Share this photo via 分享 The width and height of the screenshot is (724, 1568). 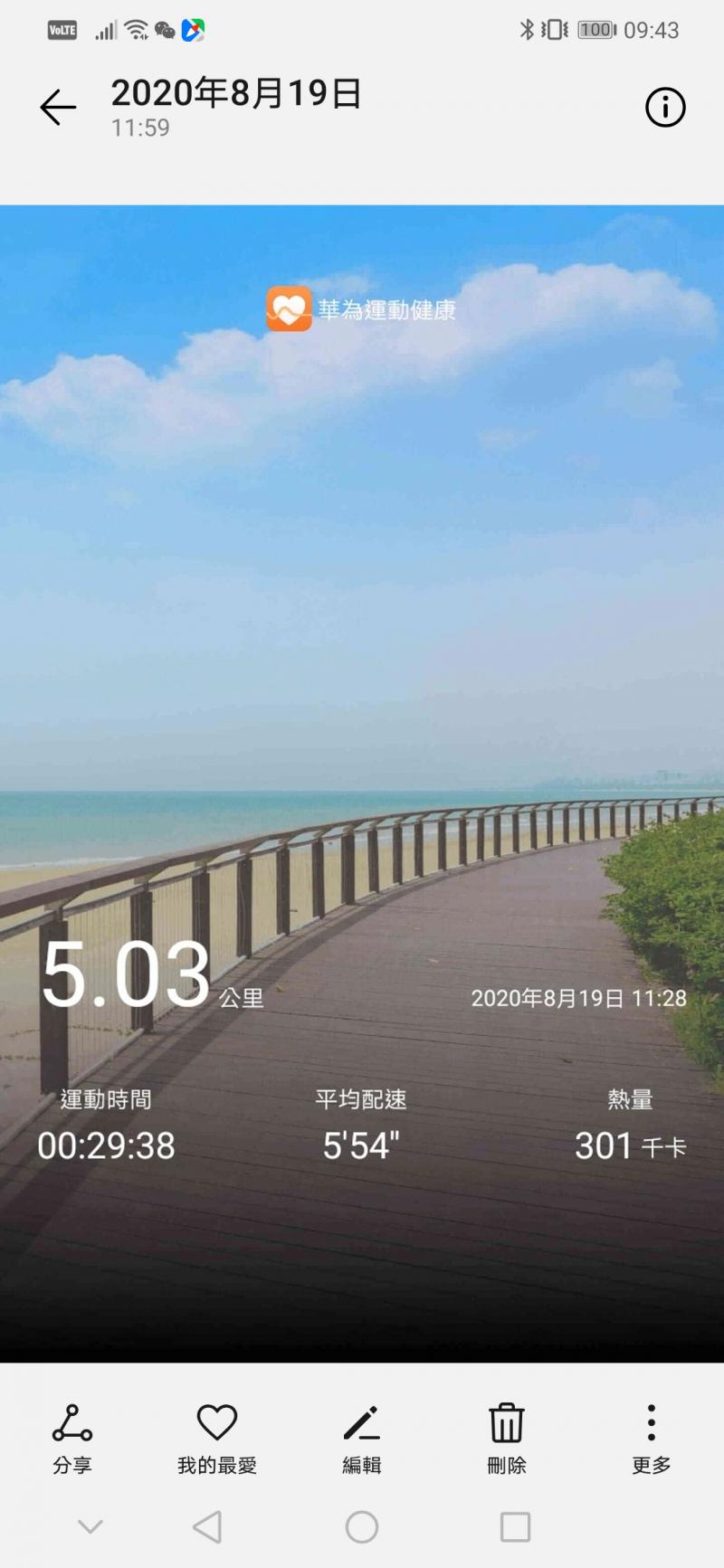(72, 1439)
